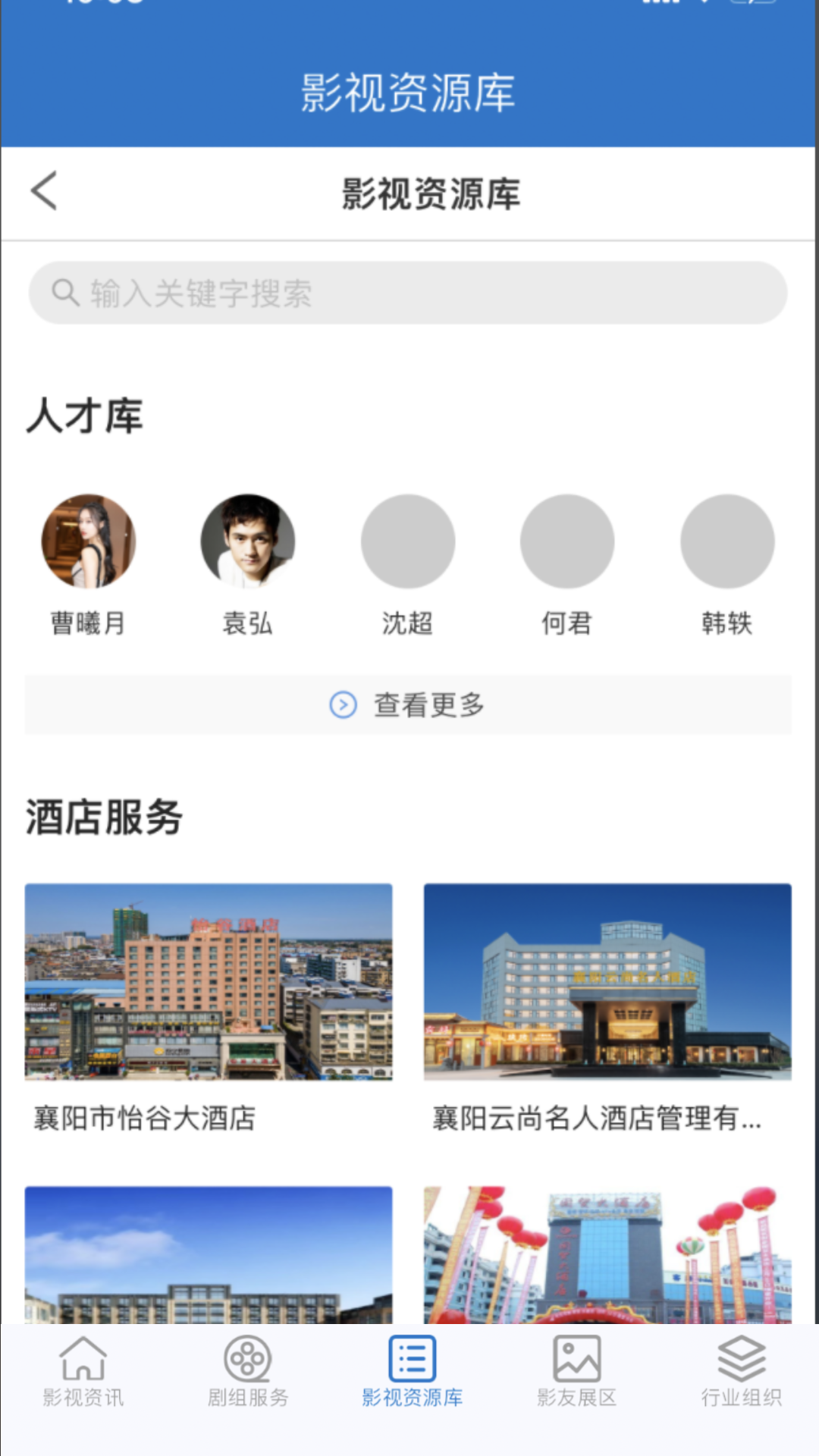Tap 何君's avatar circle

point(566,541)
